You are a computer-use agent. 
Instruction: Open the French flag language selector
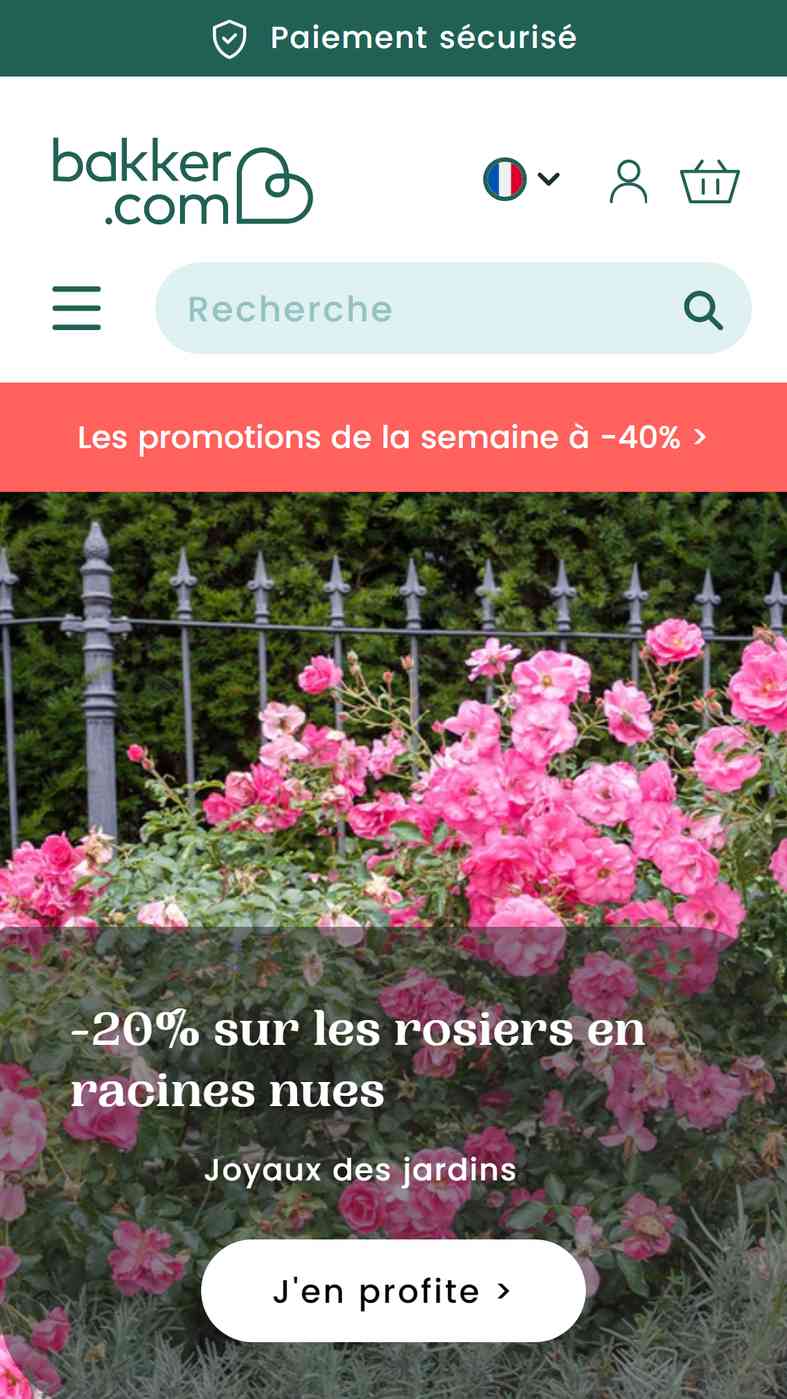(x=521, y=180)
